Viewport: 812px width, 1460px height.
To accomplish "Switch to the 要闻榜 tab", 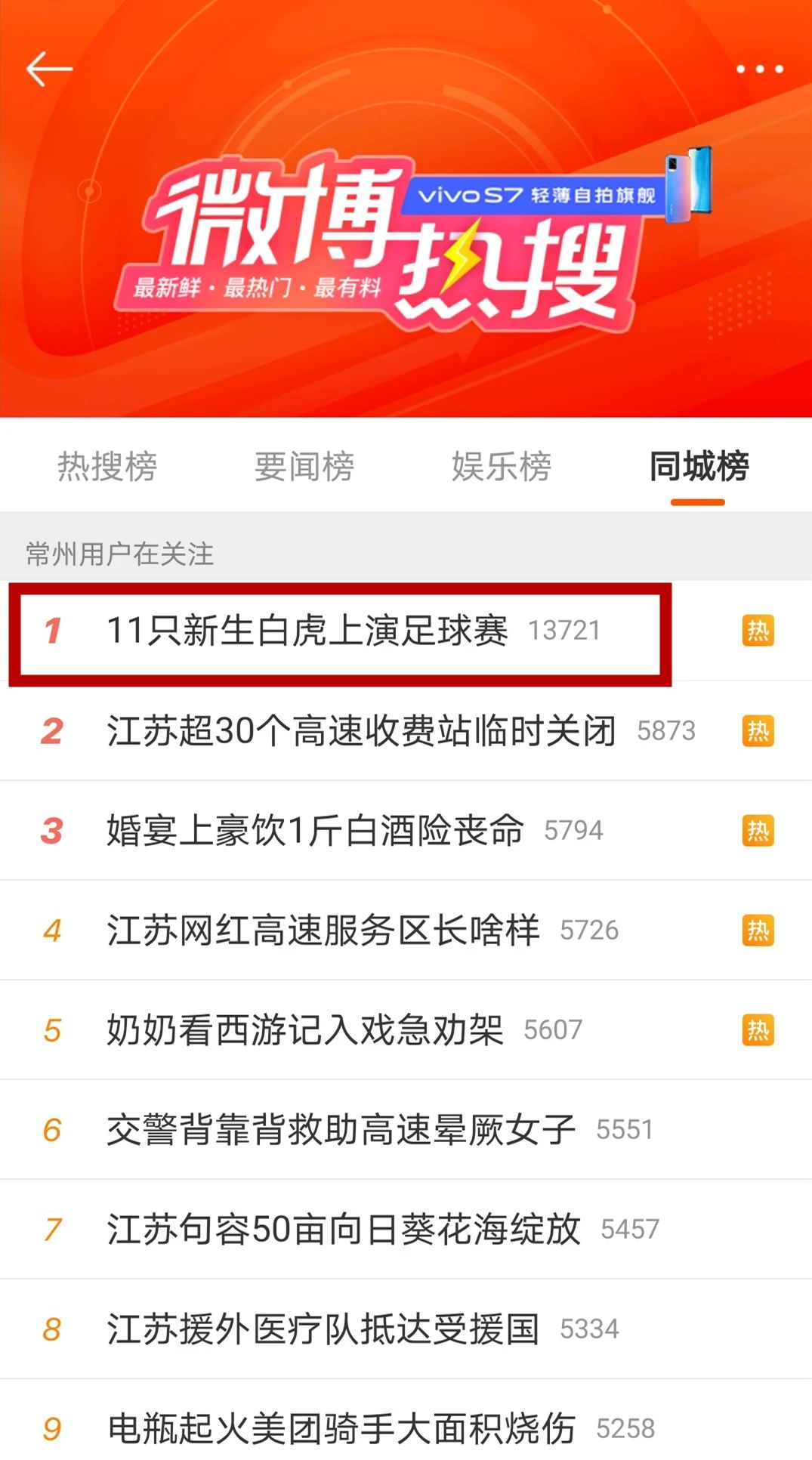I will click(x=304, y=466).
